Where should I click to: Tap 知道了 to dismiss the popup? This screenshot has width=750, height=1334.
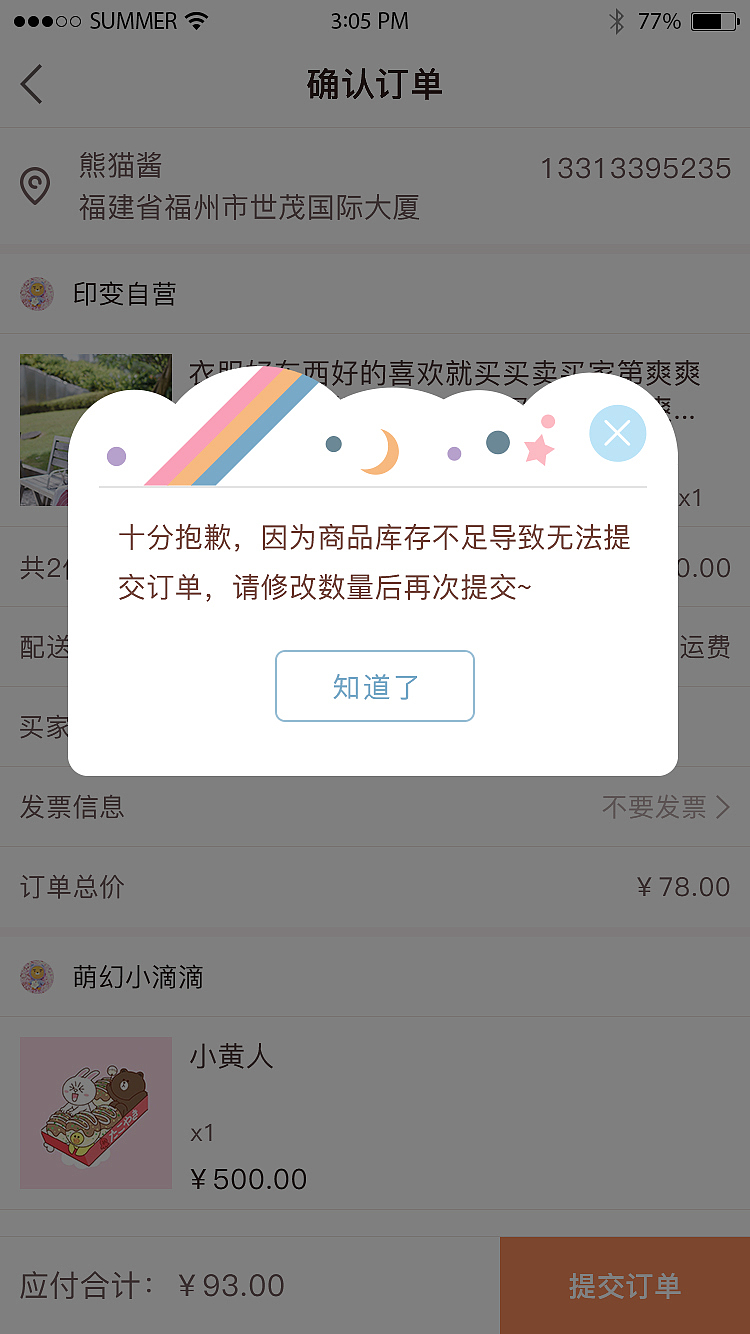(375, 686)
